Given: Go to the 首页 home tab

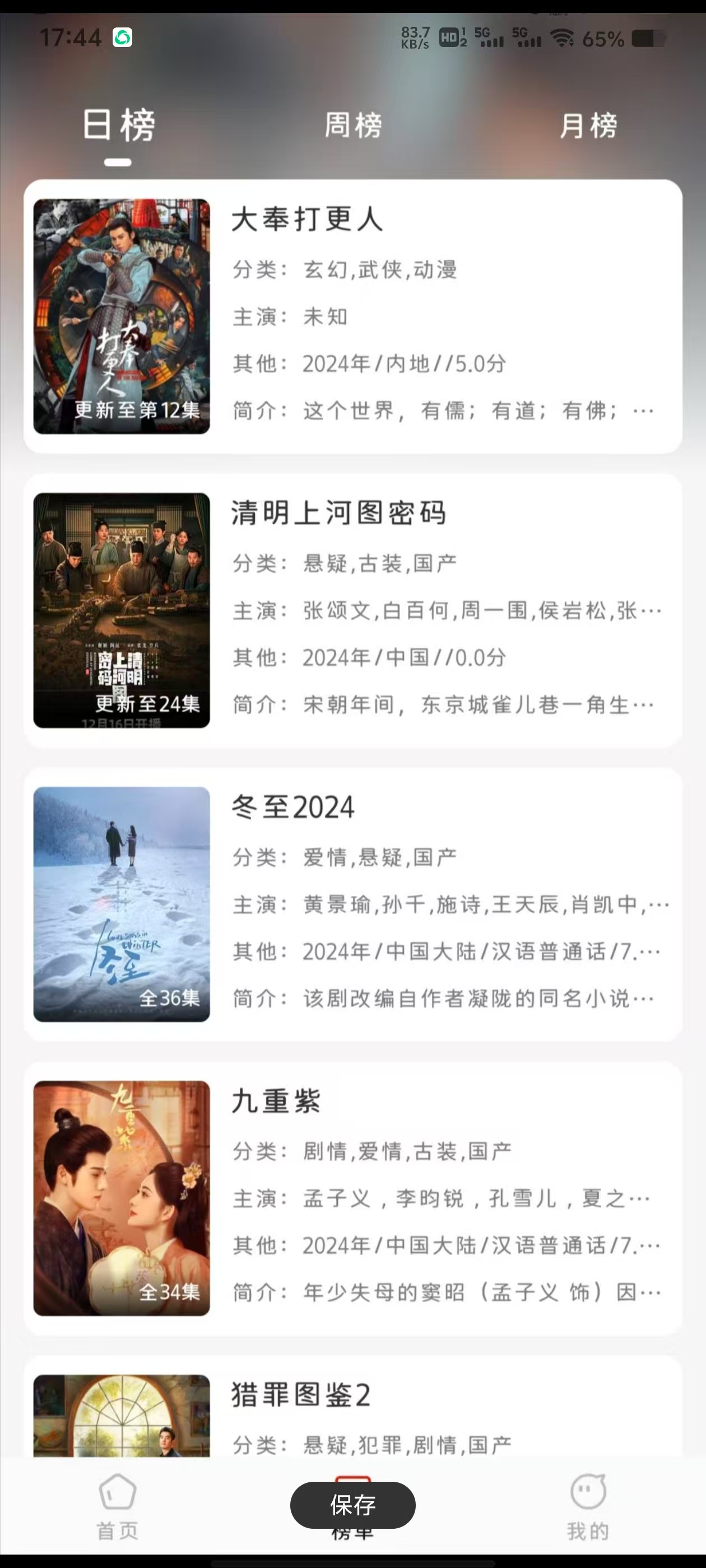Looking at the screenshot, I should tap(118, 1505).
